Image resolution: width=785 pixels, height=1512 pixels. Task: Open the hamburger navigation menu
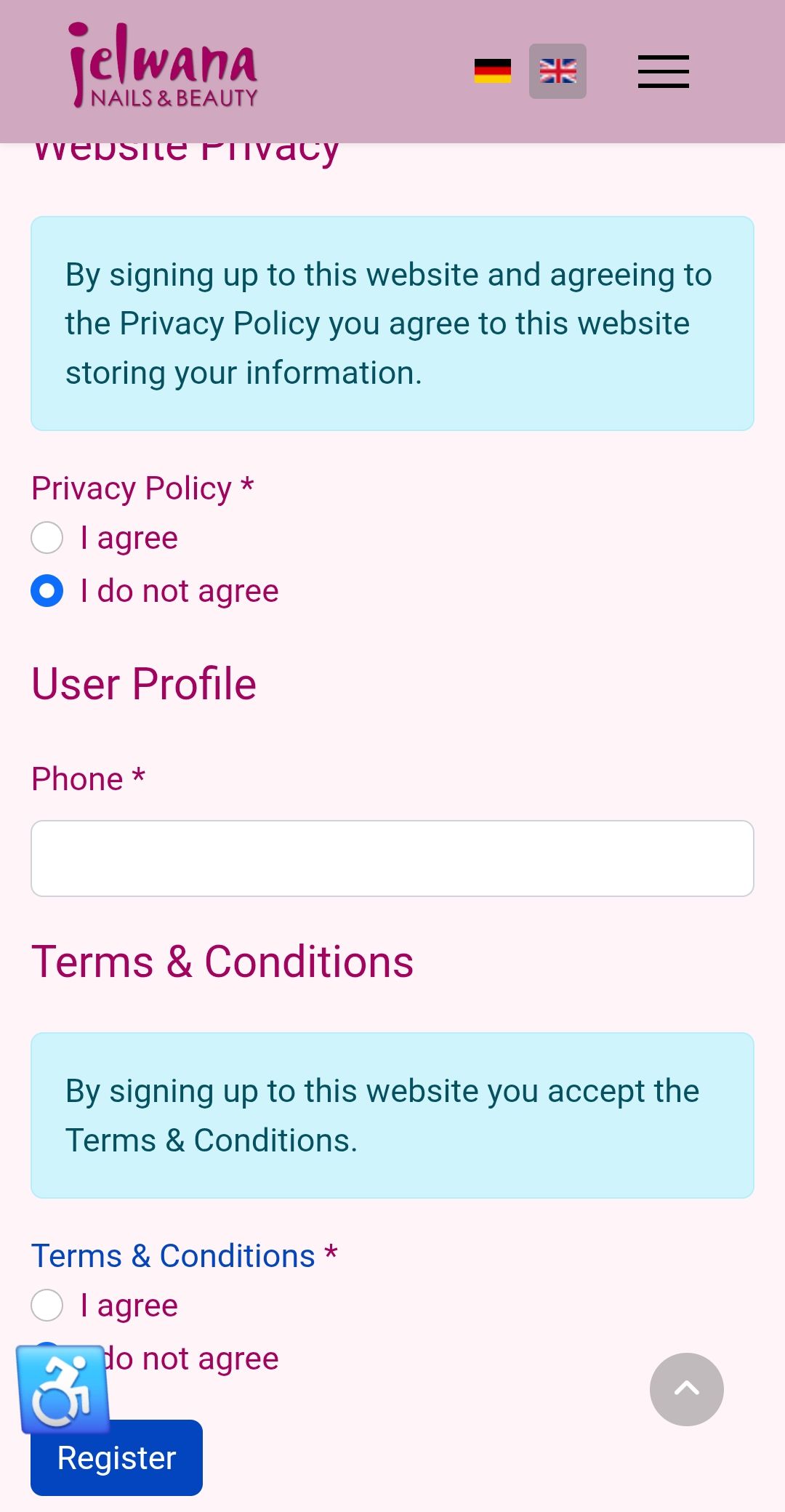pos(663,71)
